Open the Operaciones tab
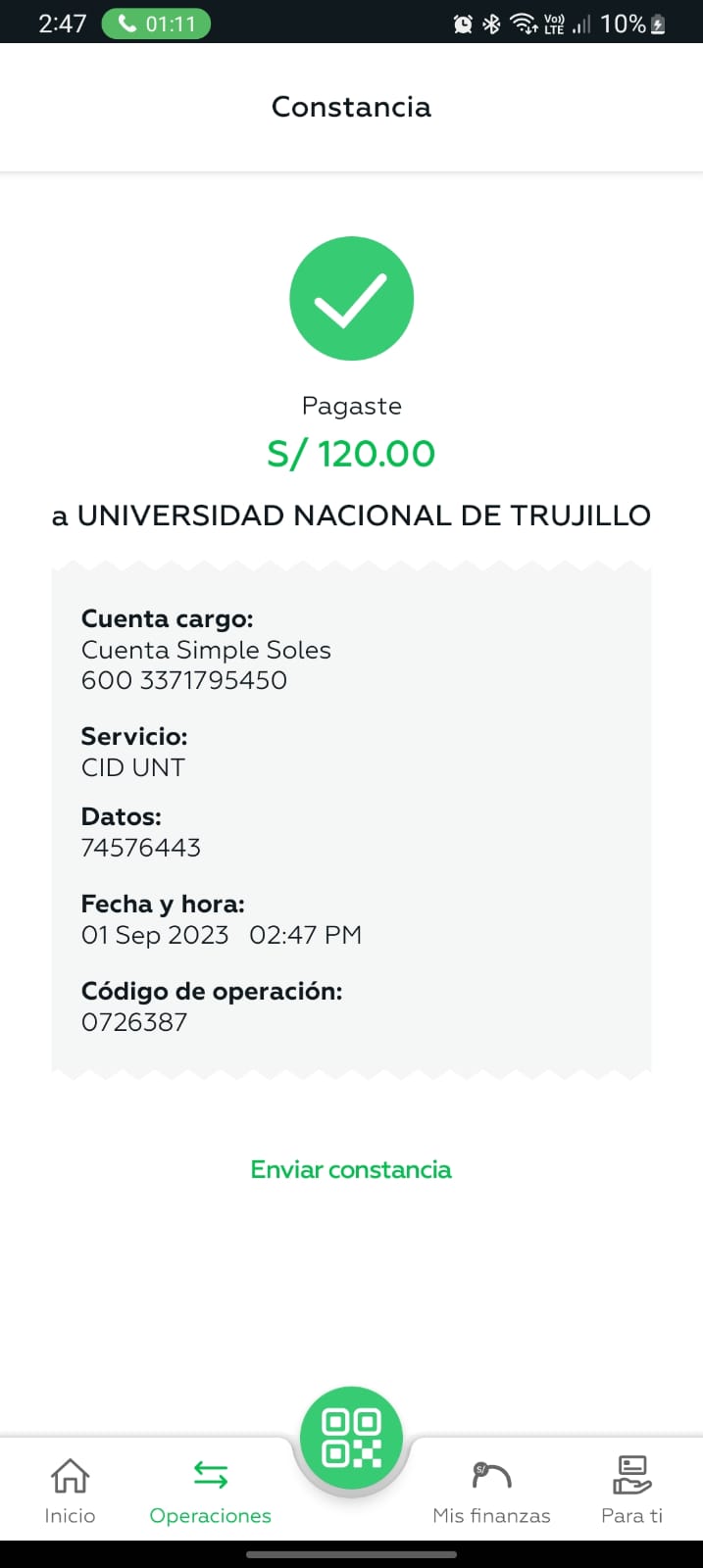The image size is (703, 1568). 210,1490
